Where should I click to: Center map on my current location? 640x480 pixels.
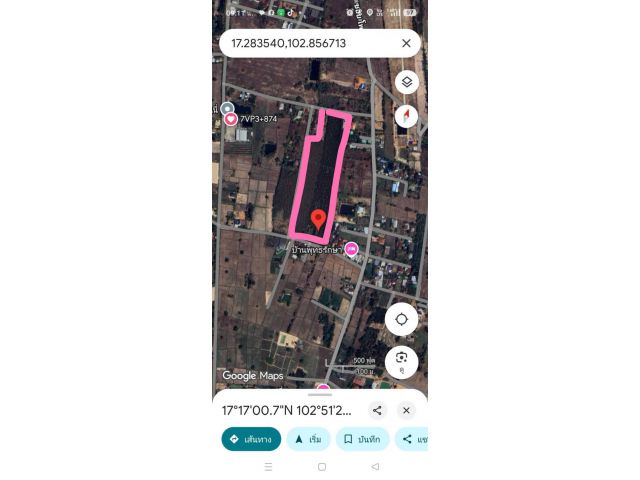pyautogui.click(x=401, y=319)
